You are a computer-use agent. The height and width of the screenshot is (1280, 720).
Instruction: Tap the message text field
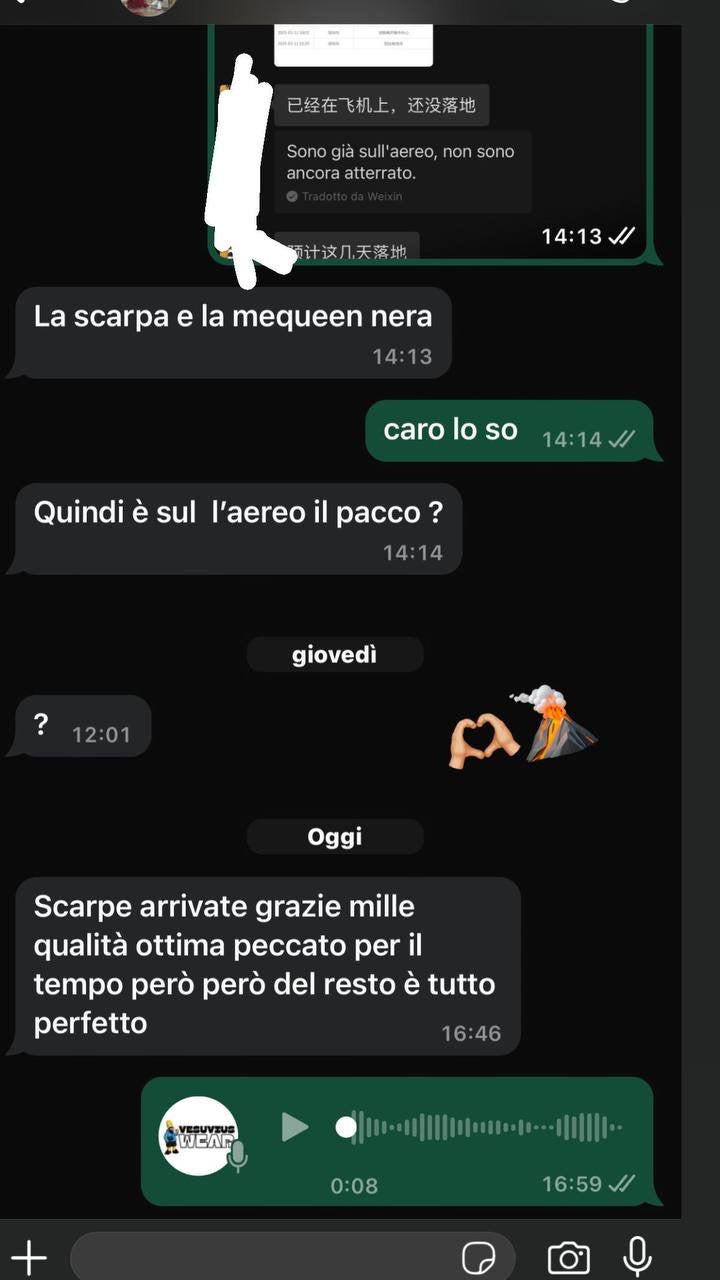pos(260,1256)
